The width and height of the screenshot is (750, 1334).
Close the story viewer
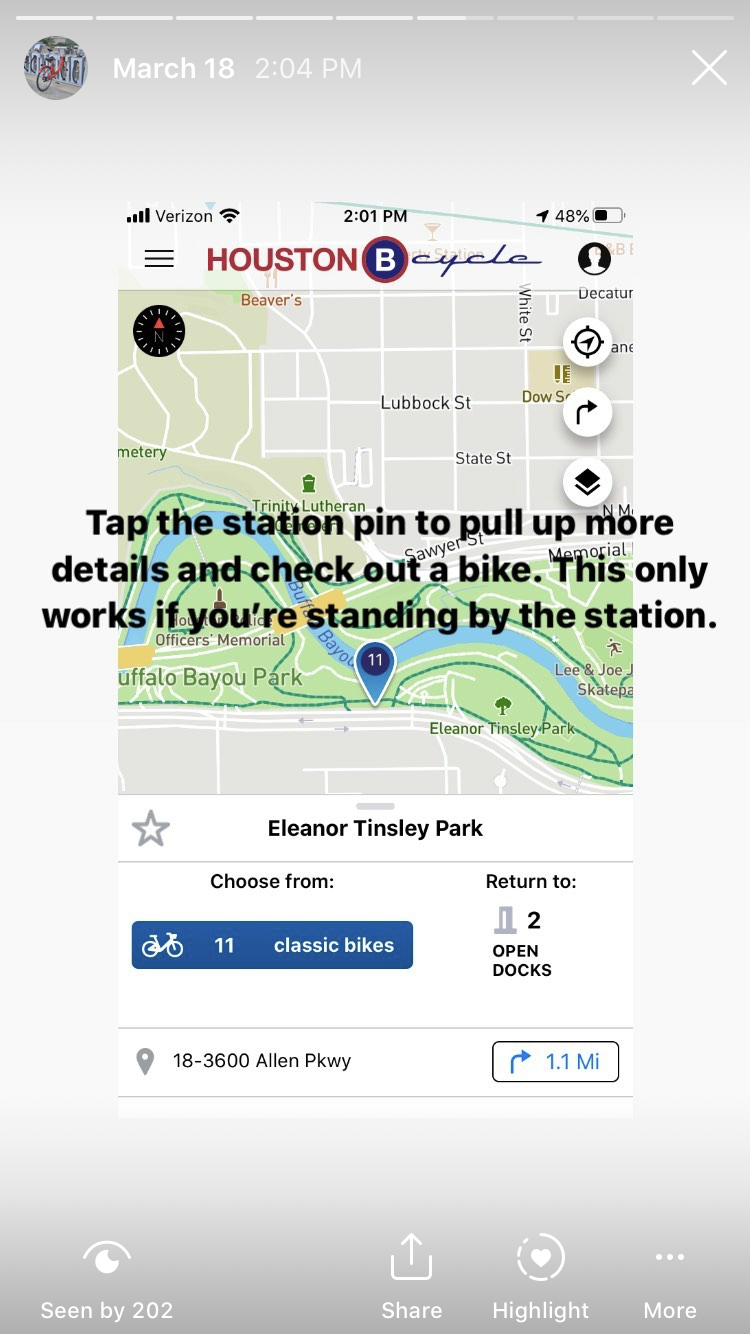pos(709,68)
